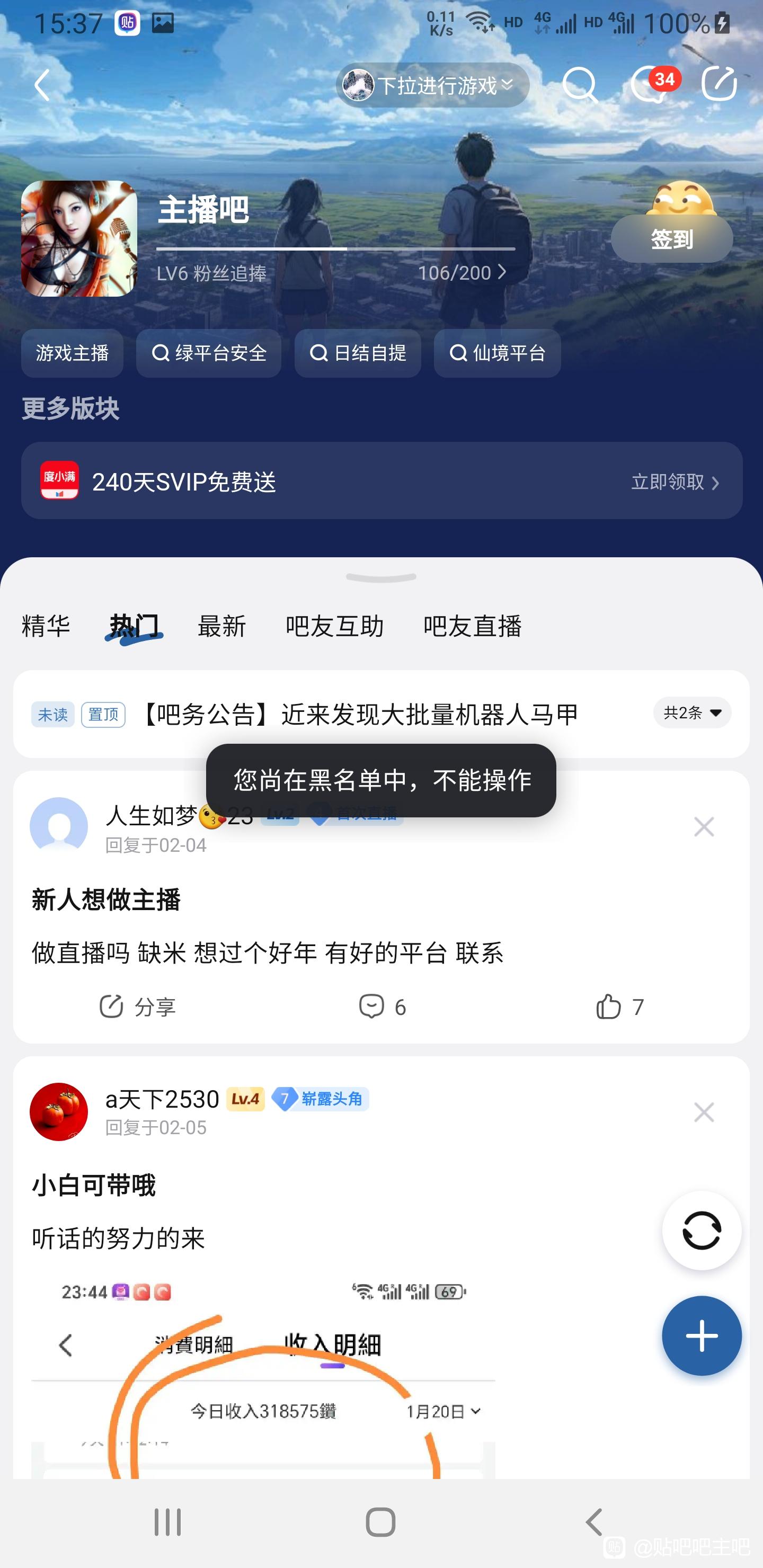763x1568 pixels.
Task: Expand the 共2条 pinned posts dropdown
Action: click(692, 713)
